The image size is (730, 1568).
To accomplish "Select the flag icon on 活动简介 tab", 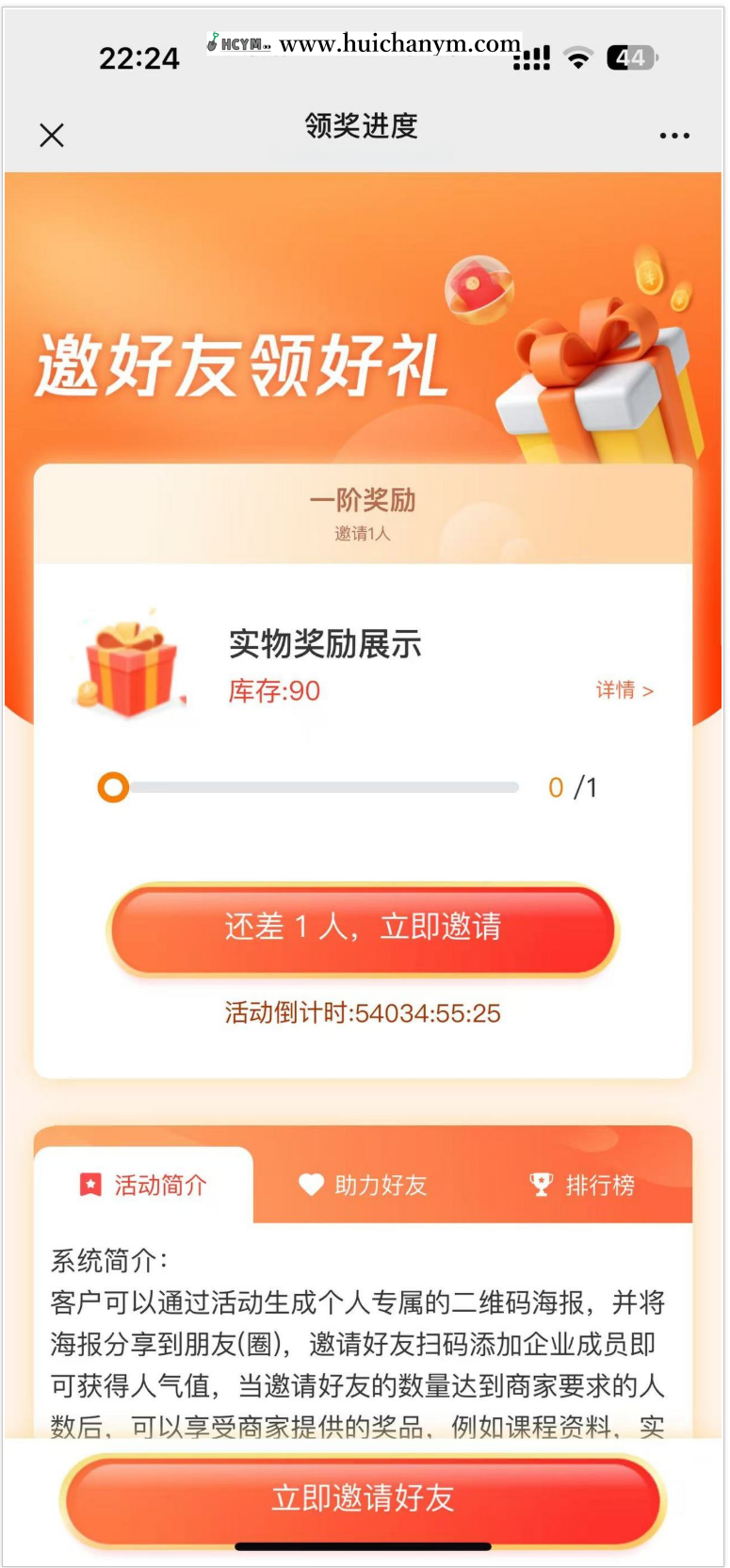I will coord(89,1186).
